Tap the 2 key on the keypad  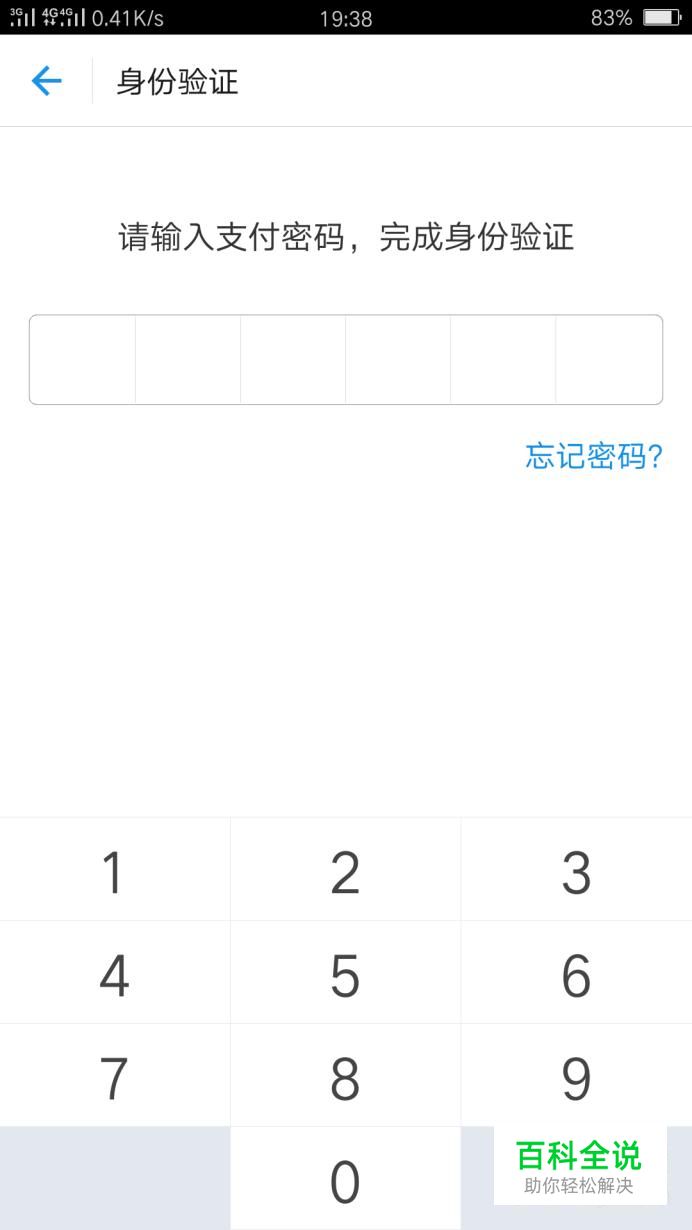[x=345, y=870]
